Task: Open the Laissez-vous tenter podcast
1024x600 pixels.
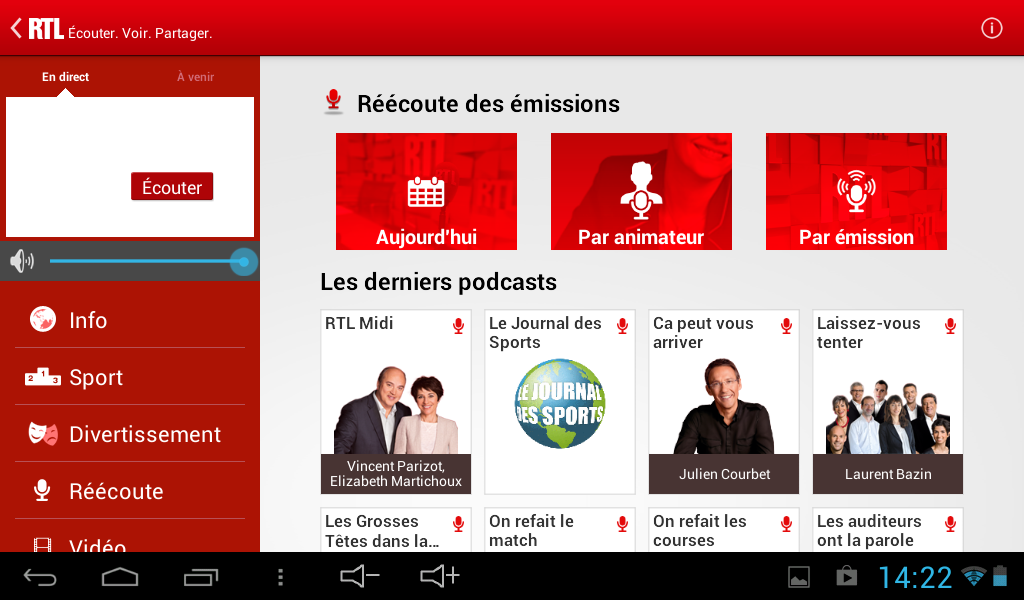Action: click(888, 402)
